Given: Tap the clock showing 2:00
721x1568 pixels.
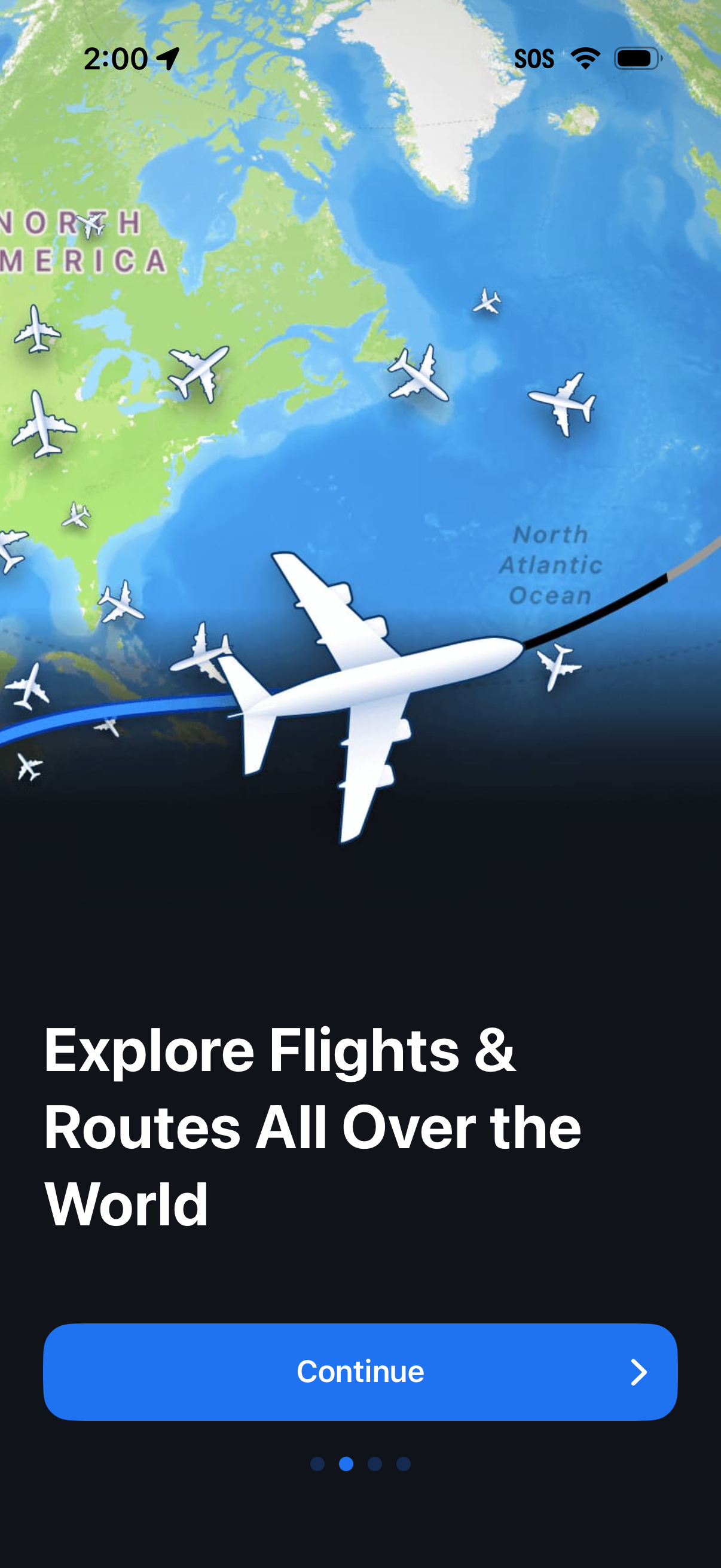Looking at the screenshot, I should coord(115,58).
